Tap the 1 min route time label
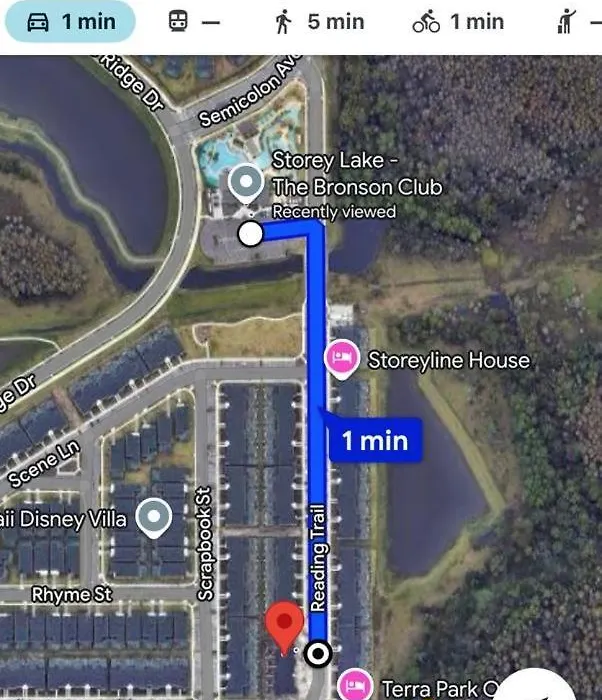 (375, 440)
